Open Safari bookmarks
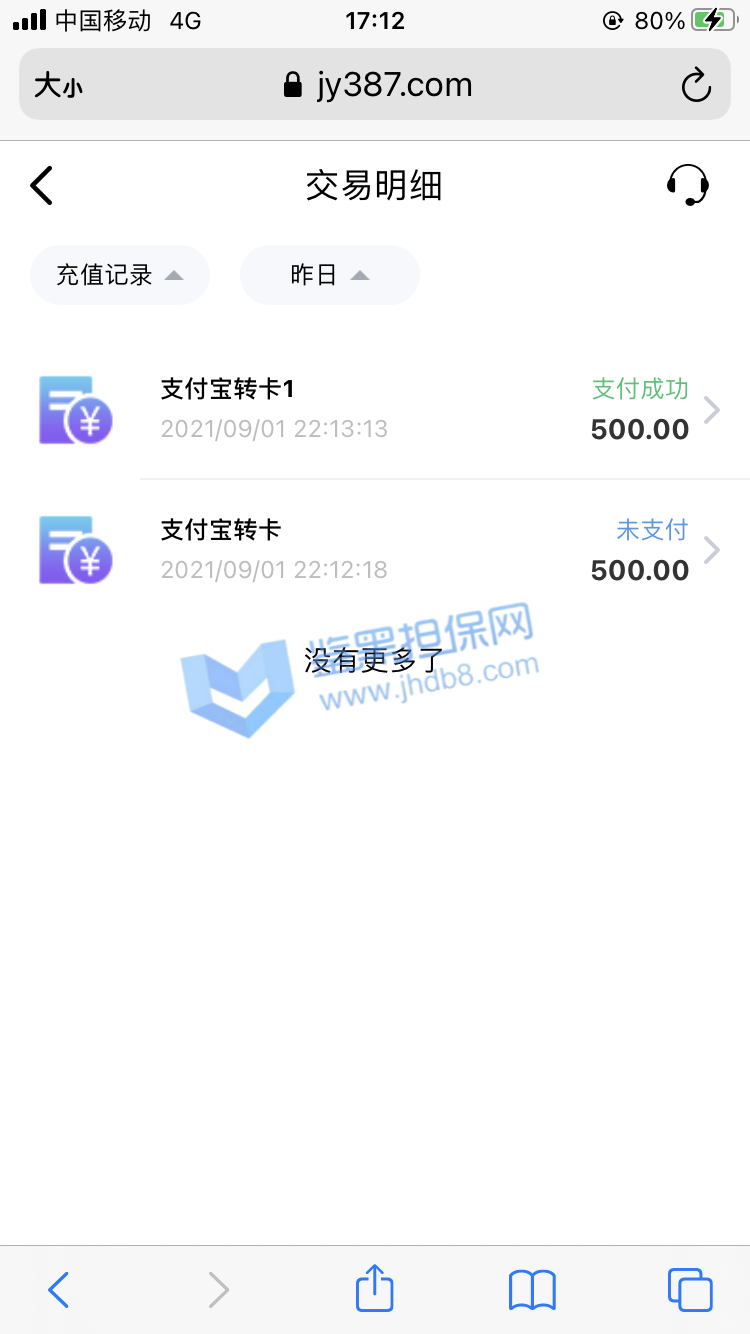The image size is (750, 1334). [x=532, y=1289]
